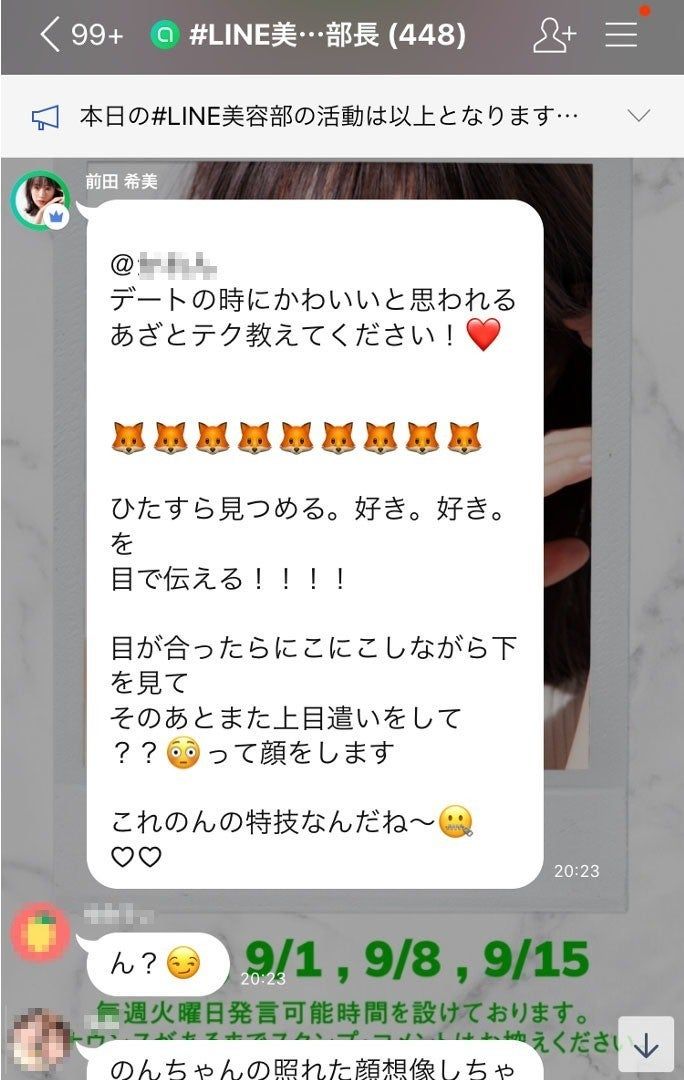Open the invite members icon
The image size is (684, 1080).
553,36
